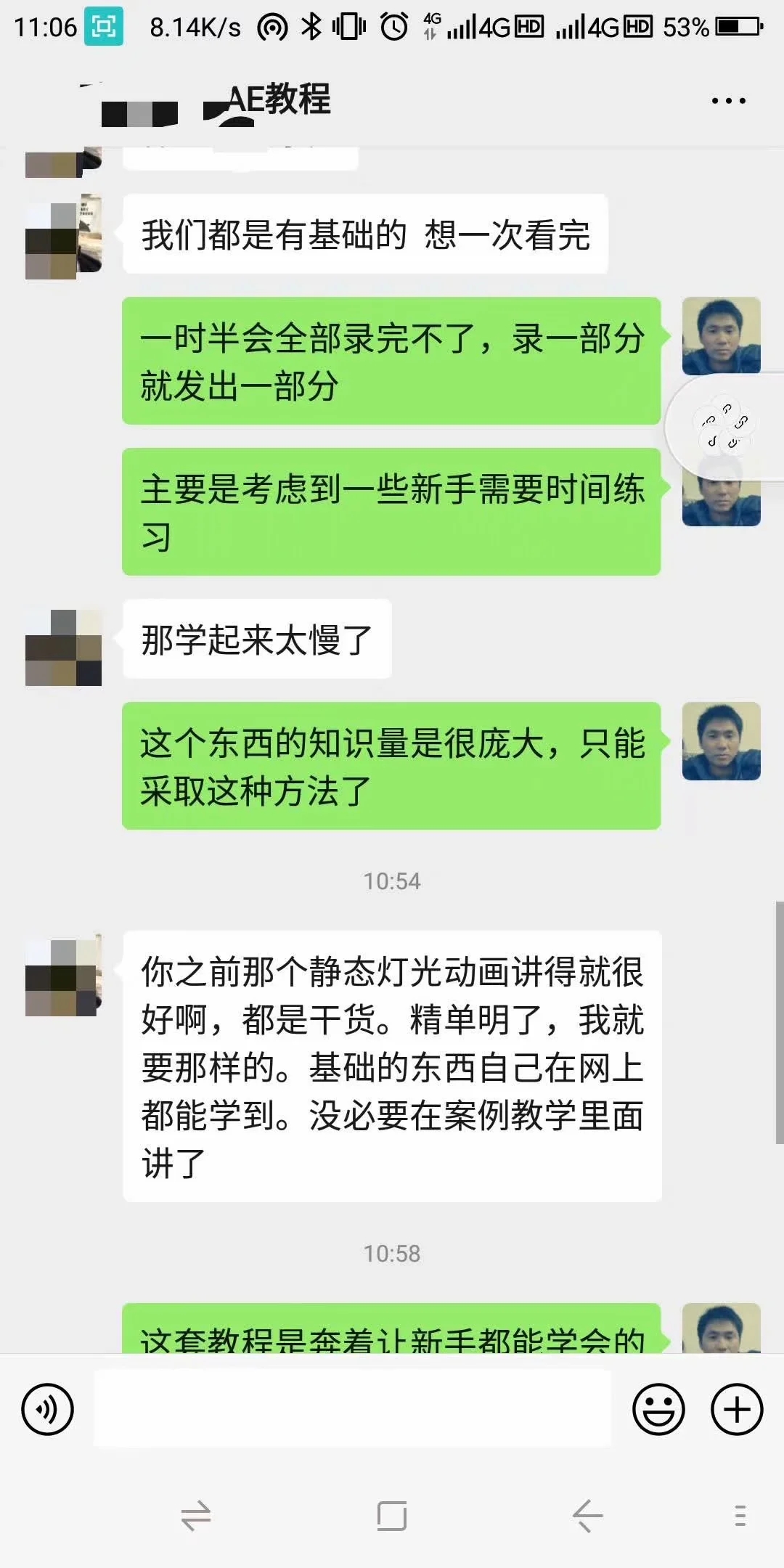Tap the message text field

click(x=352, y=1408)
